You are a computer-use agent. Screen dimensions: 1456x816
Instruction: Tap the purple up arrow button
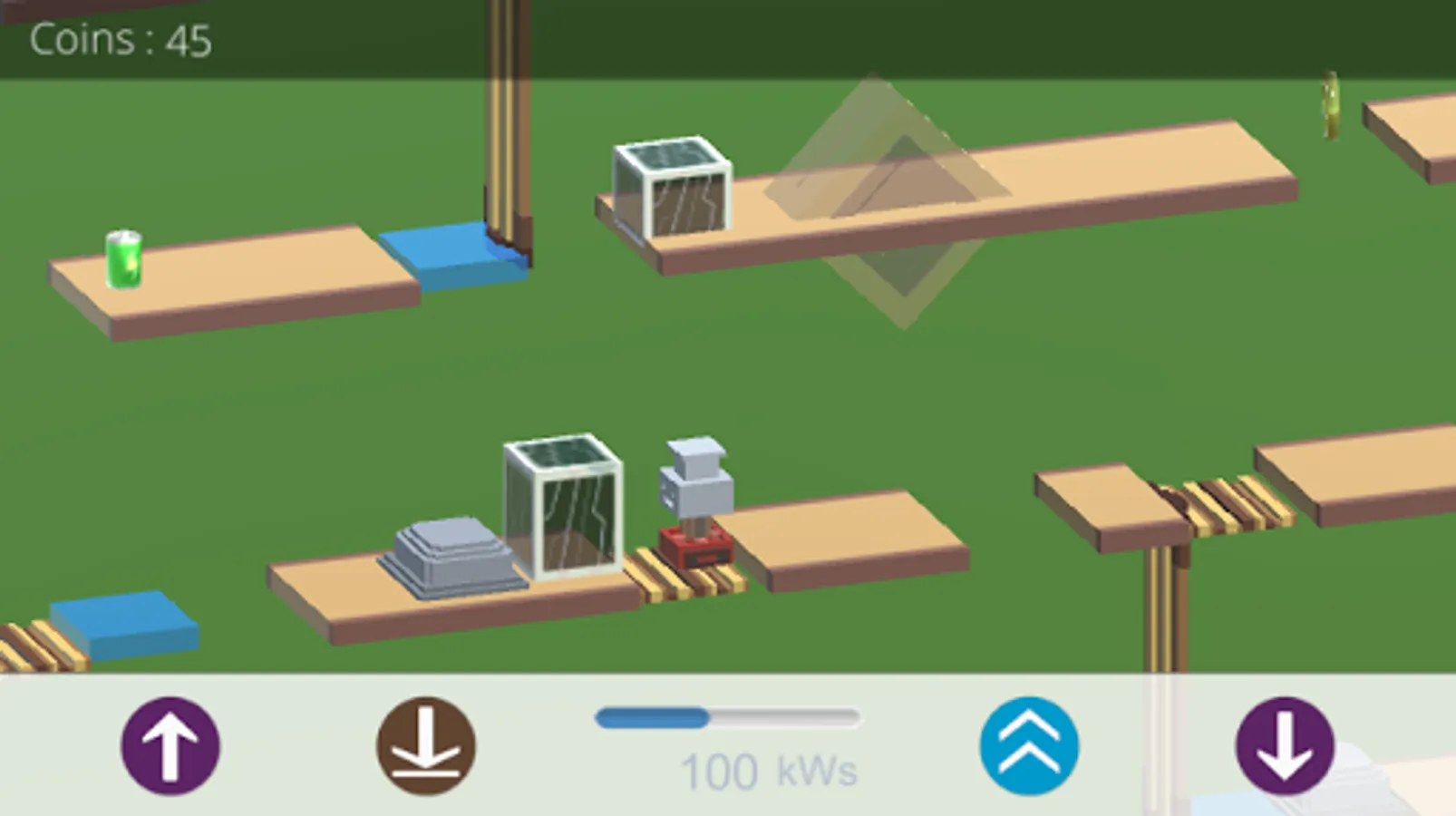(x=170, y=745)
